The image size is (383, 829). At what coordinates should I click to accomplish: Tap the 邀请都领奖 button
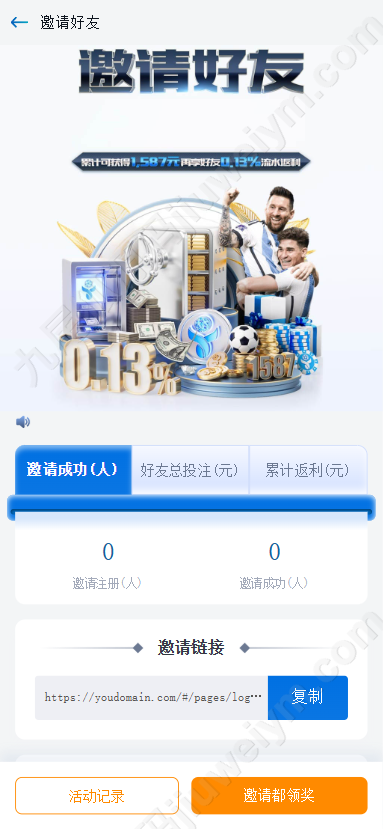pyautogui.click(x=279, y=796)
